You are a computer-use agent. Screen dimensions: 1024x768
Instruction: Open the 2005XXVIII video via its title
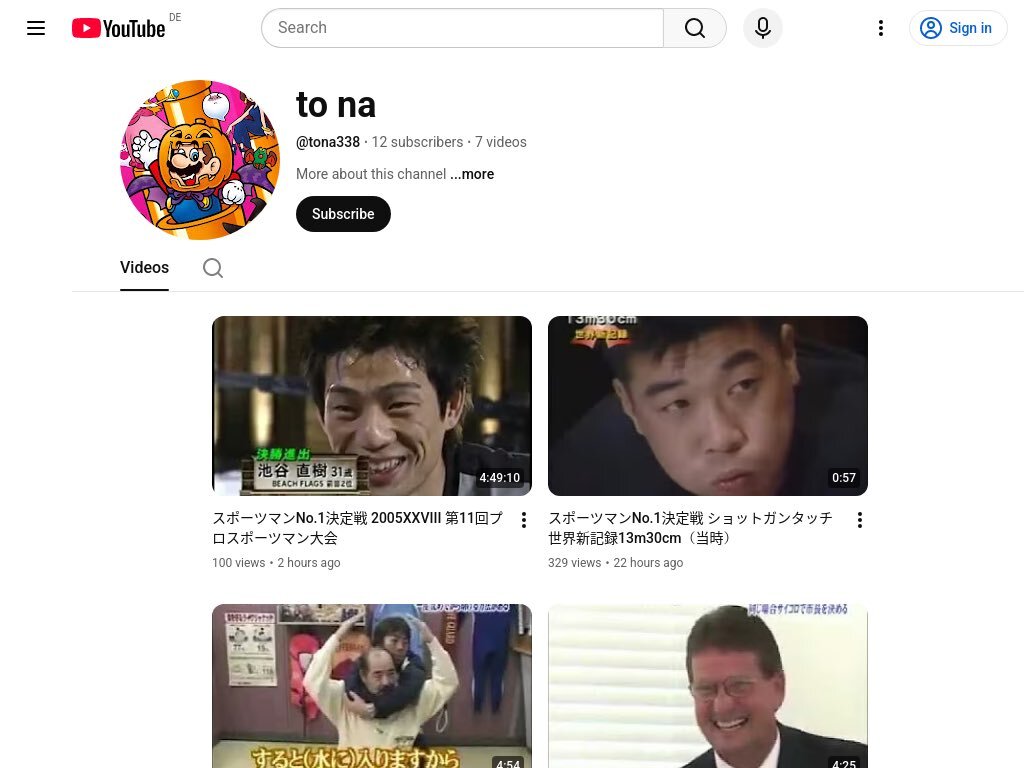click(357, 528)
